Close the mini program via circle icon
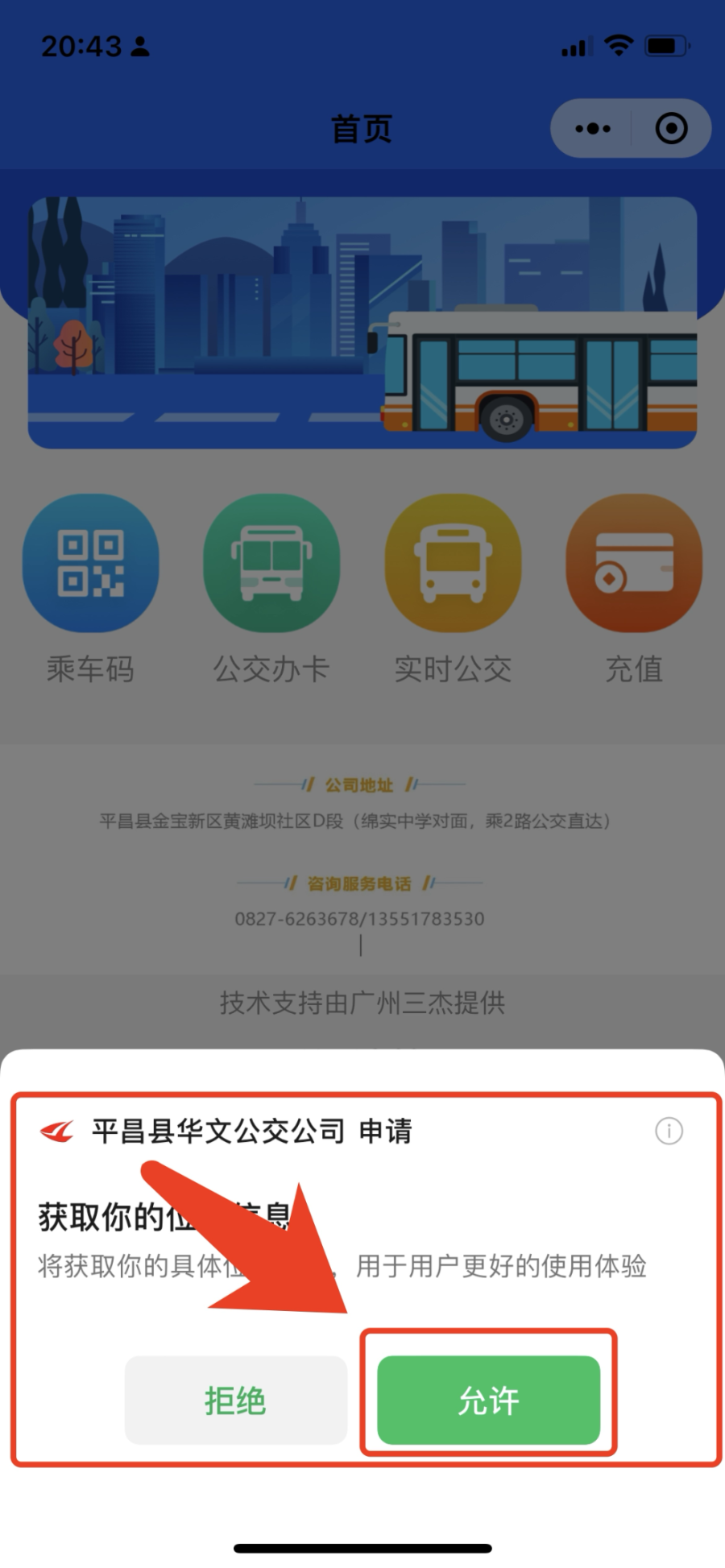 (x=671, y=128)
